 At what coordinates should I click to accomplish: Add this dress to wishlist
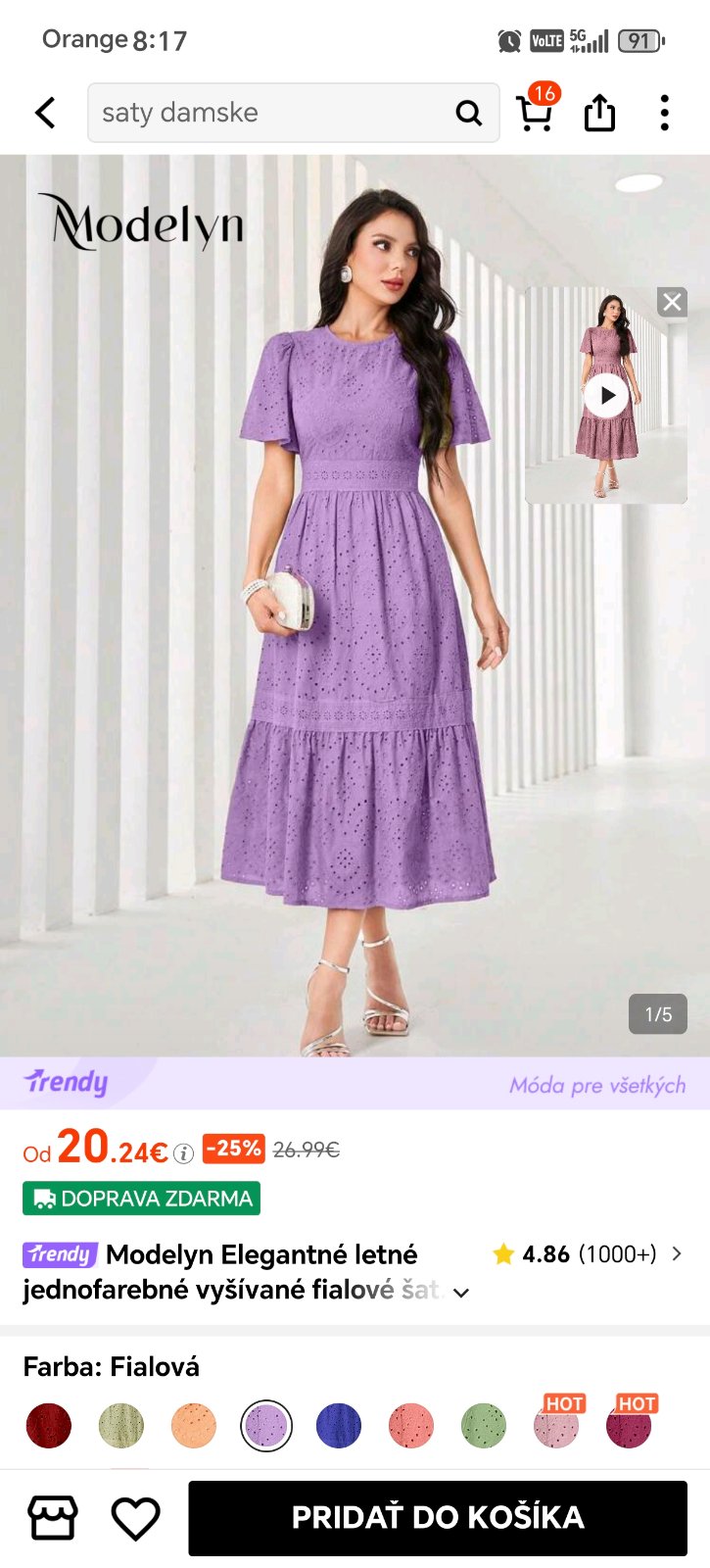click(135, 1518)
